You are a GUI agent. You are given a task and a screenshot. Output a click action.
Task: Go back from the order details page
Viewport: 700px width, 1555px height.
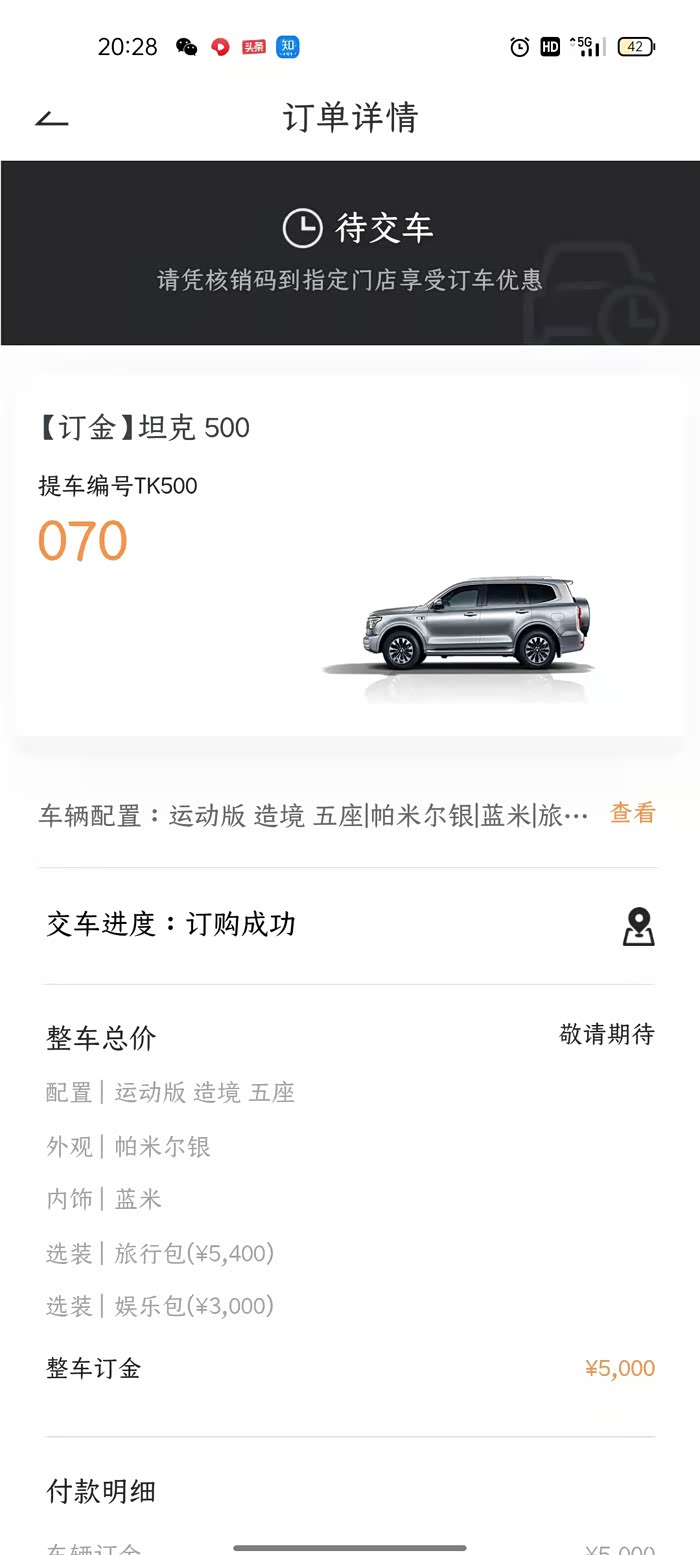click(52, 119)
